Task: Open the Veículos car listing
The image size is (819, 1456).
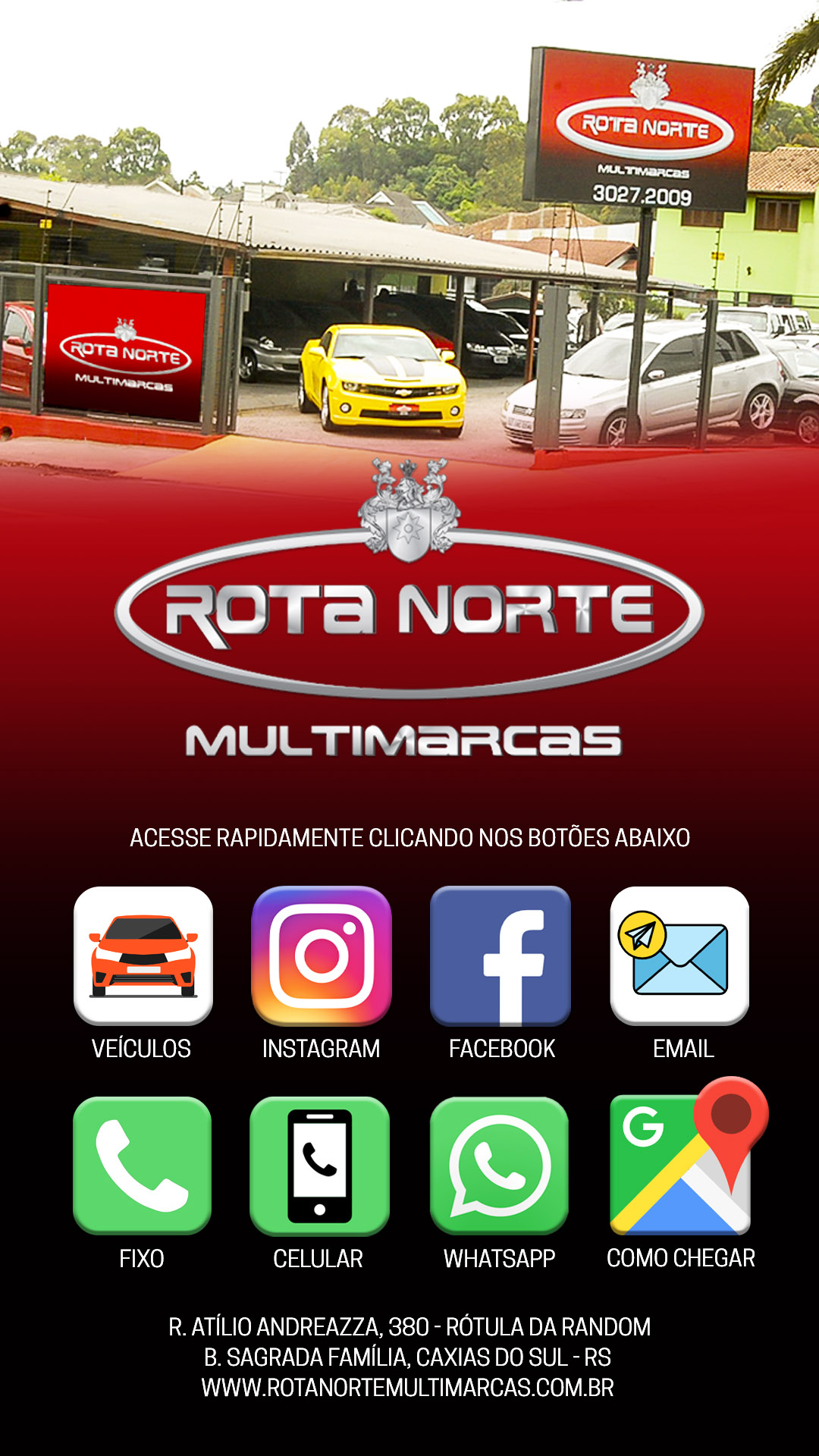Action: click(x=143, y=955)
